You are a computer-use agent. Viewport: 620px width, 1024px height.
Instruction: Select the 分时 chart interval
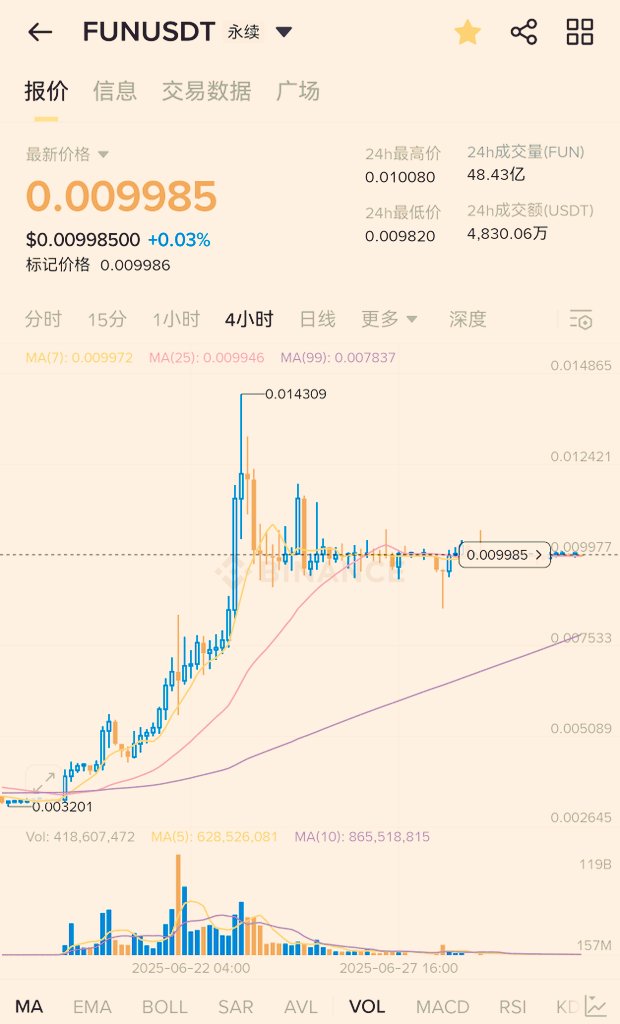[43, 319]
